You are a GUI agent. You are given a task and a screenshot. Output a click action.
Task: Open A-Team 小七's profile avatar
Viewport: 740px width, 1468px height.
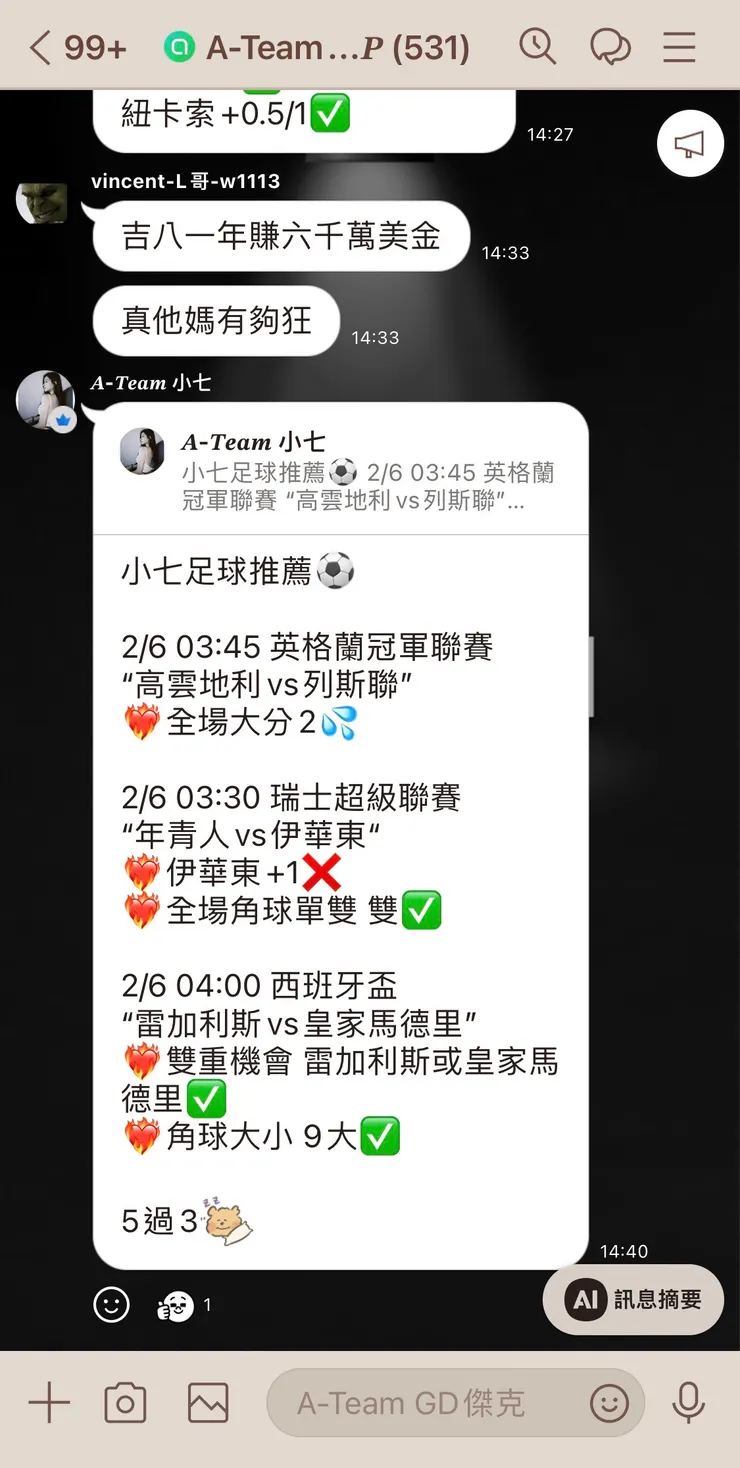[x=46, y=401]
